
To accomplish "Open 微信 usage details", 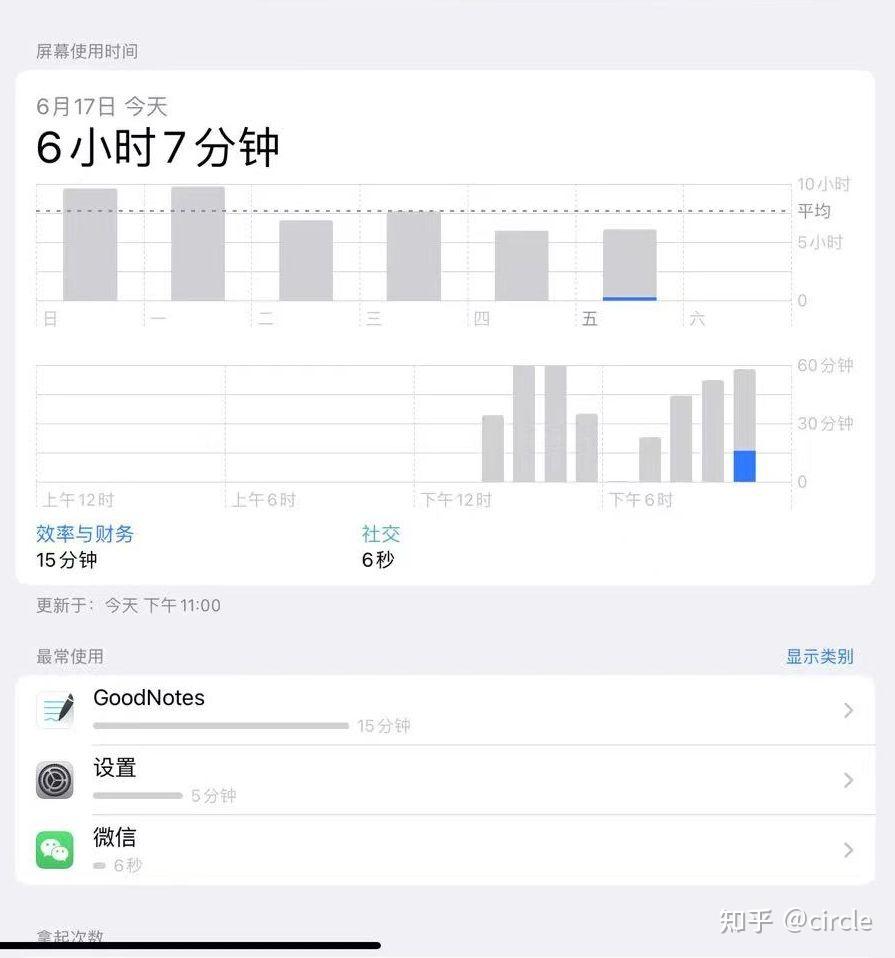I will pyautogui.click(x=445, y=850).
